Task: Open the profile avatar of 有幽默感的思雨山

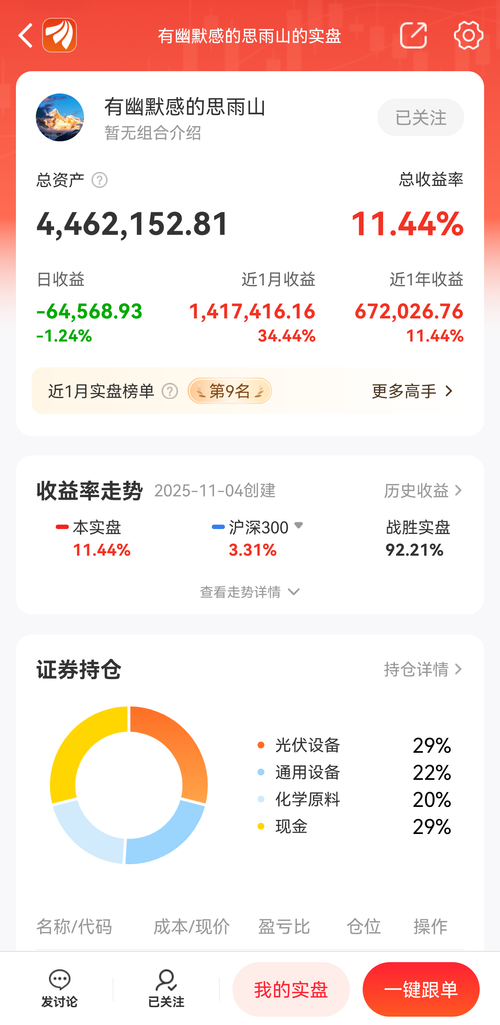Action: [x=60, y=117]
